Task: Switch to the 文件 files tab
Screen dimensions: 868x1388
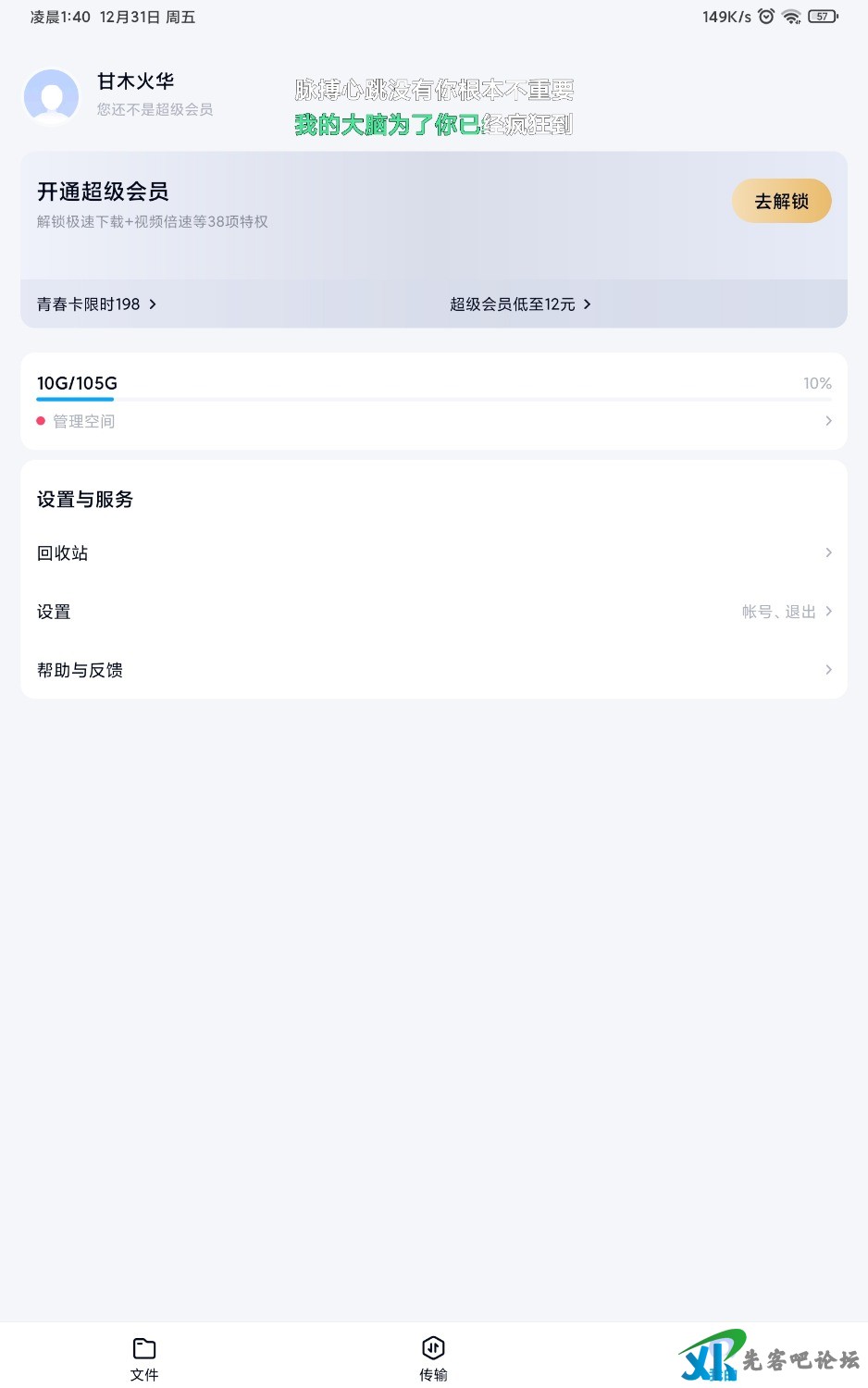Action: point(144,1357)
